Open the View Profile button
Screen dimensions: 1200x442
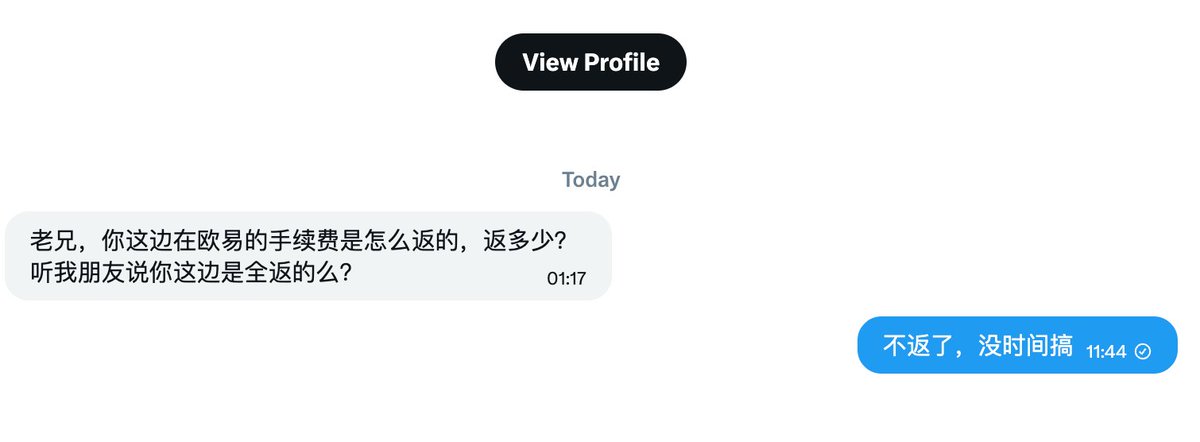click(x=590, y=62)
